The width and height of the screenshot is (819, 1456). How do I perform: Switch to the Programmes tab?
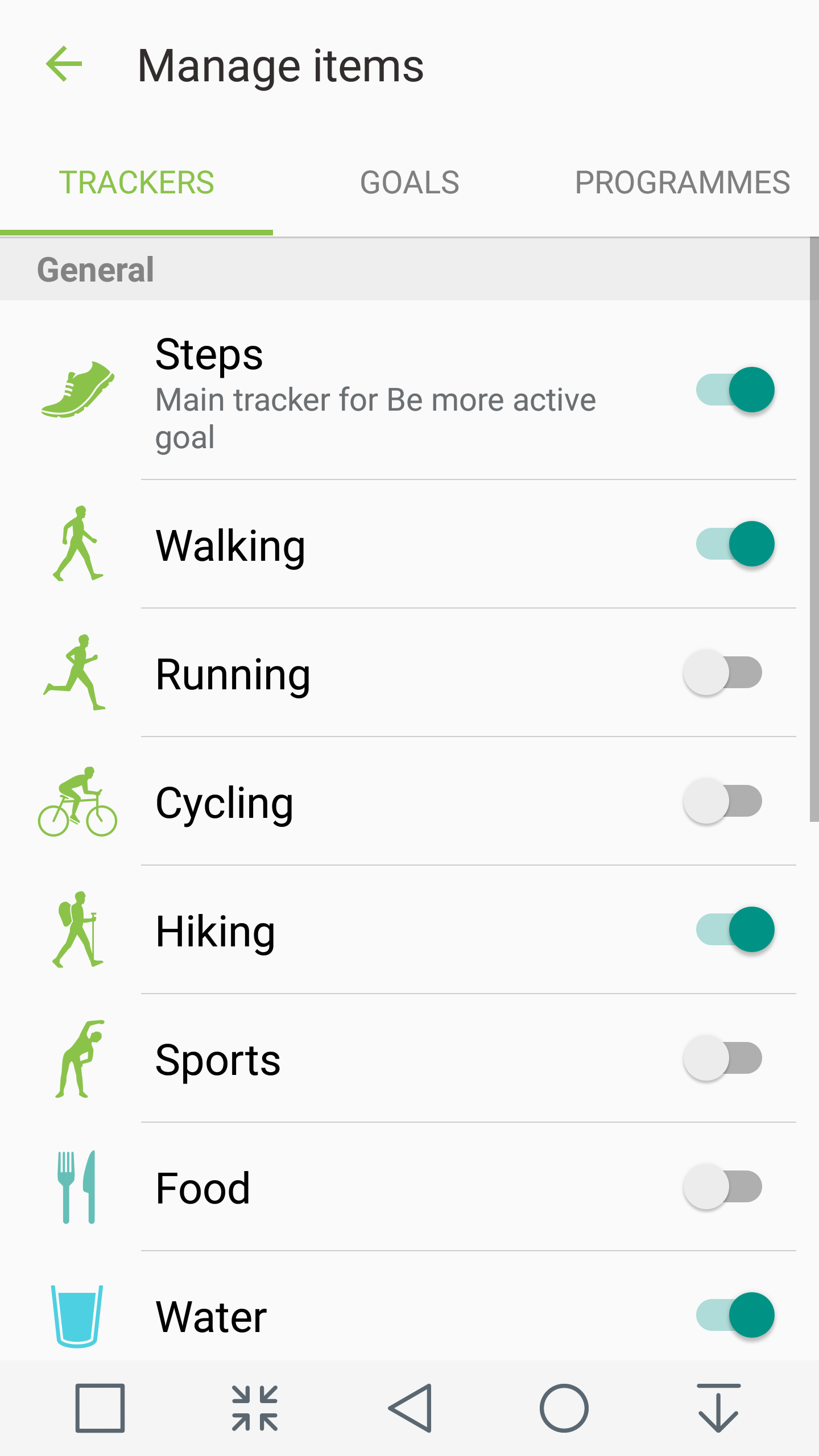coord(682,183)
